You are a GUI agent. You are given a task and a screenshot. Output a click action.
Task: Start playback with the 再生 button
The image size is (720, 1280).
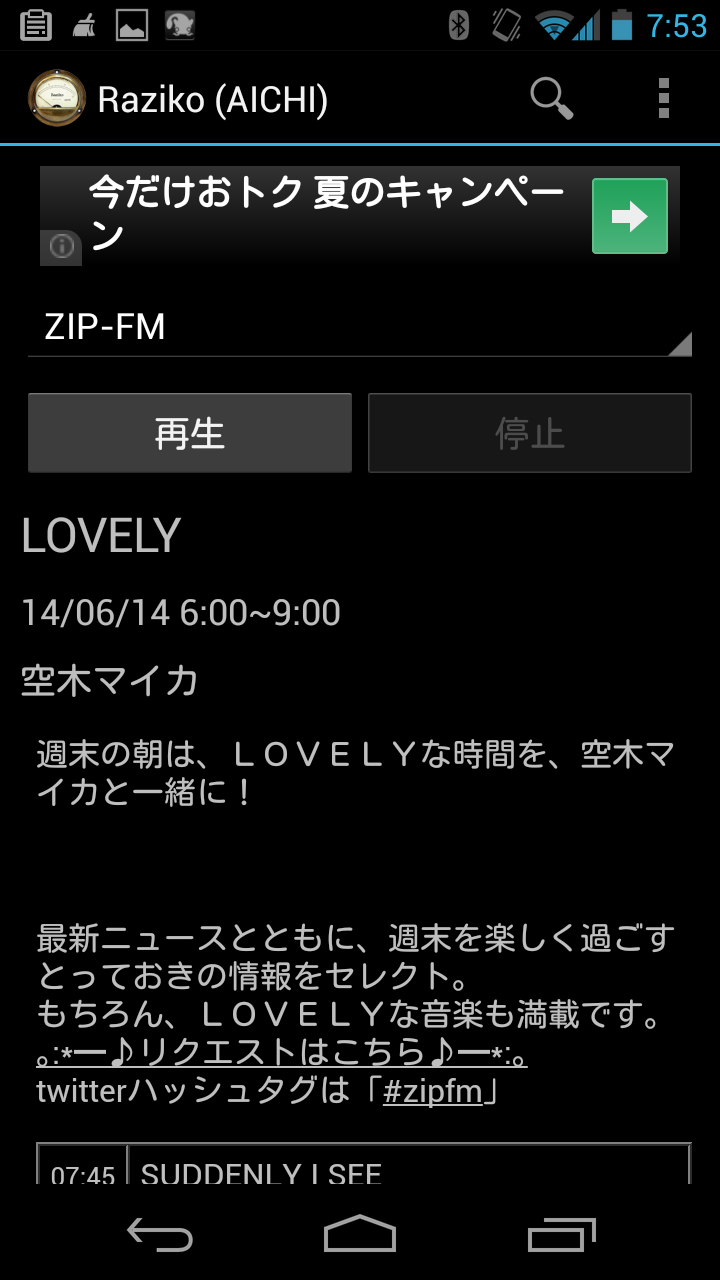pyautogui.click(x=190, y=433)
